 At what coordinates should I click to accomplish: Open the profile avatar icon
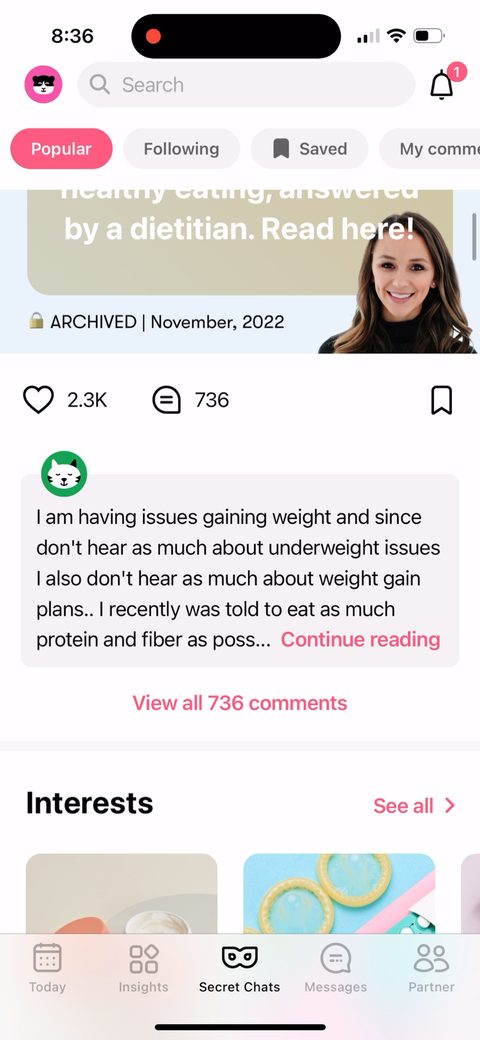point(43,84)
